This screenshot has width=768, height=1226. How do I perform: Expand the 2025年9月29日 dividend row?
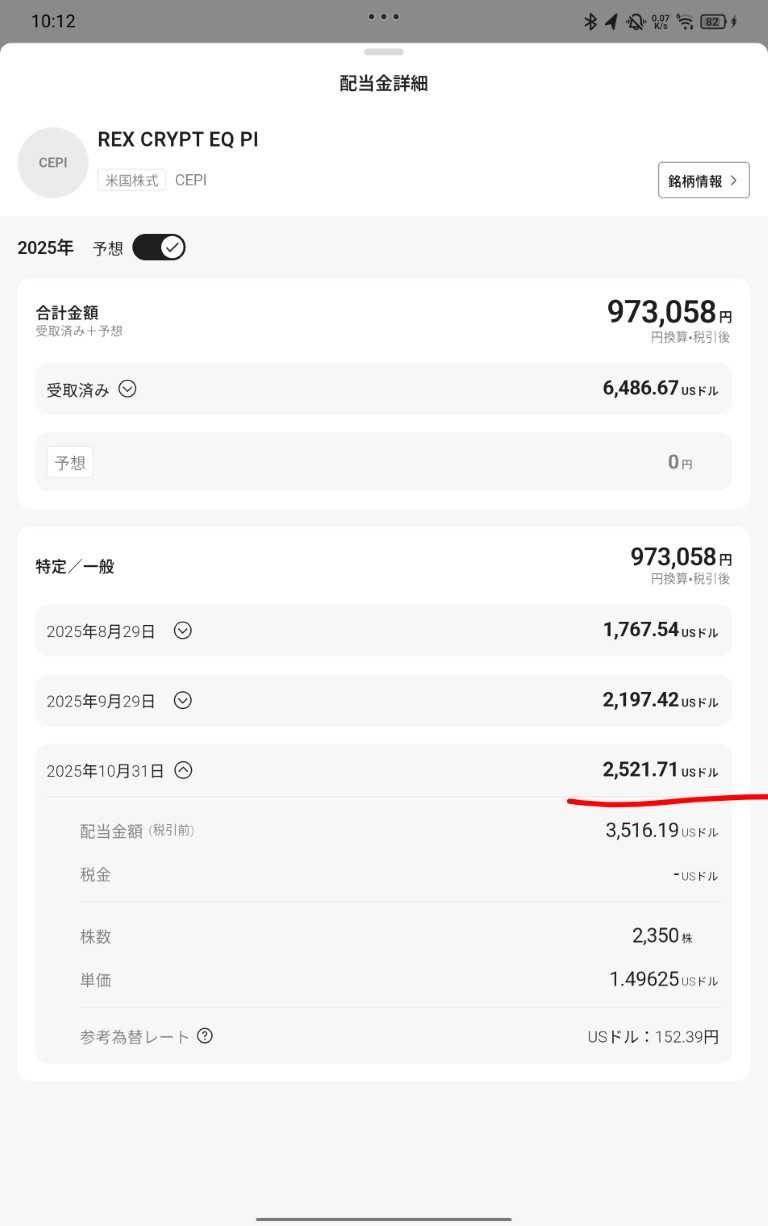tap(182, 701)
